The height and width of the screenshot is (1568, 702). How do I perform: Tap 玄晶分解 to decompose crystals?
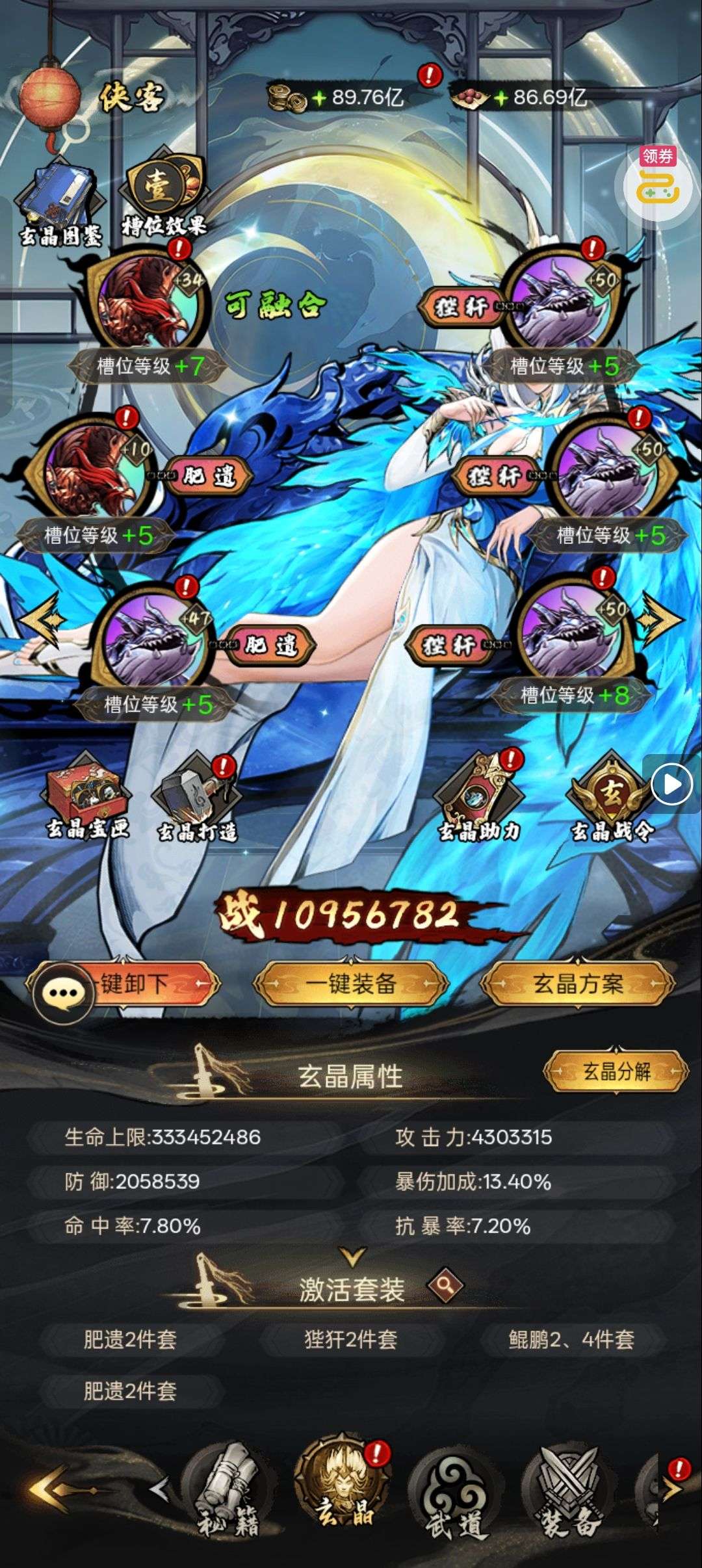pyautogui.click(x=616, y=1071)
